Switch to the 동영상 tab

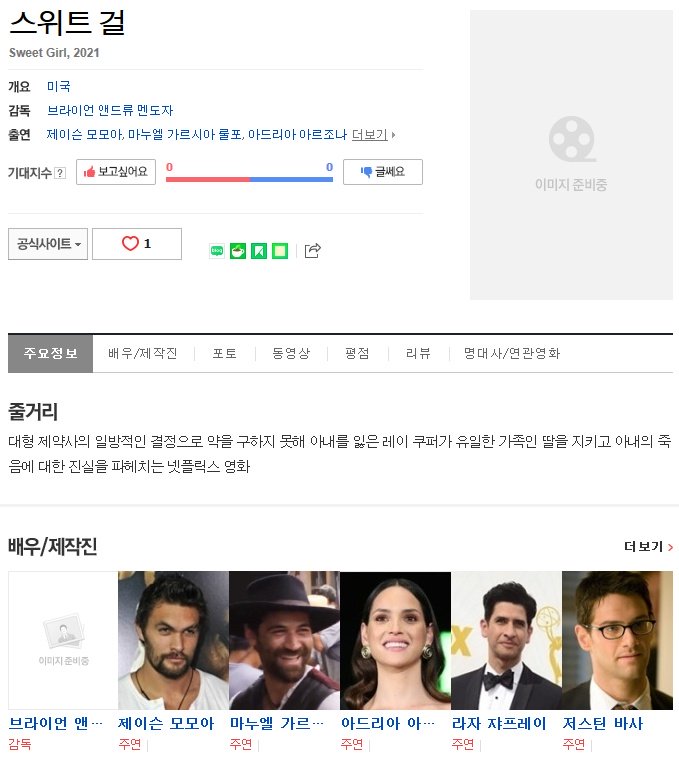click(x=291, y=354)
